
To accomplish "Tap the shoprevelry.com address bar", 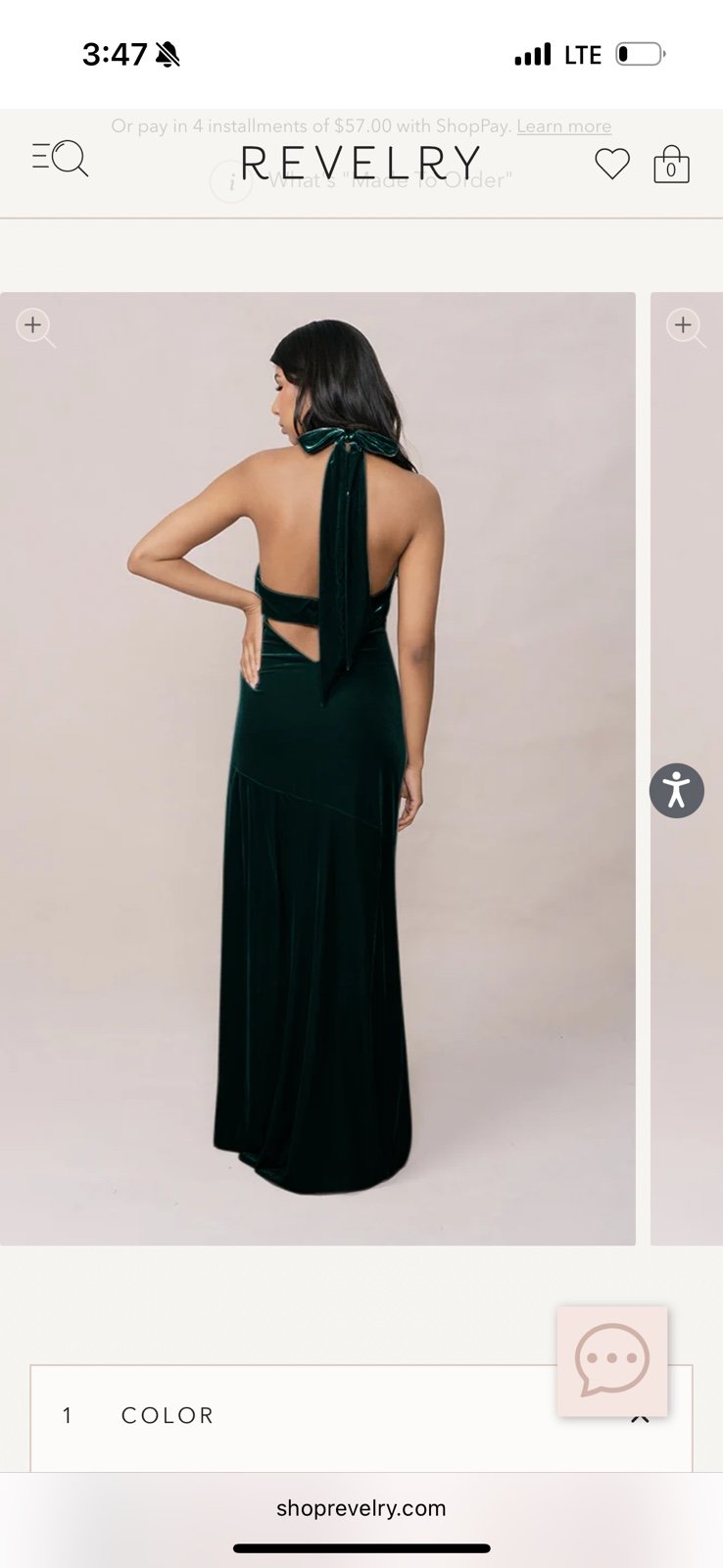I will tap(361, 1508).
